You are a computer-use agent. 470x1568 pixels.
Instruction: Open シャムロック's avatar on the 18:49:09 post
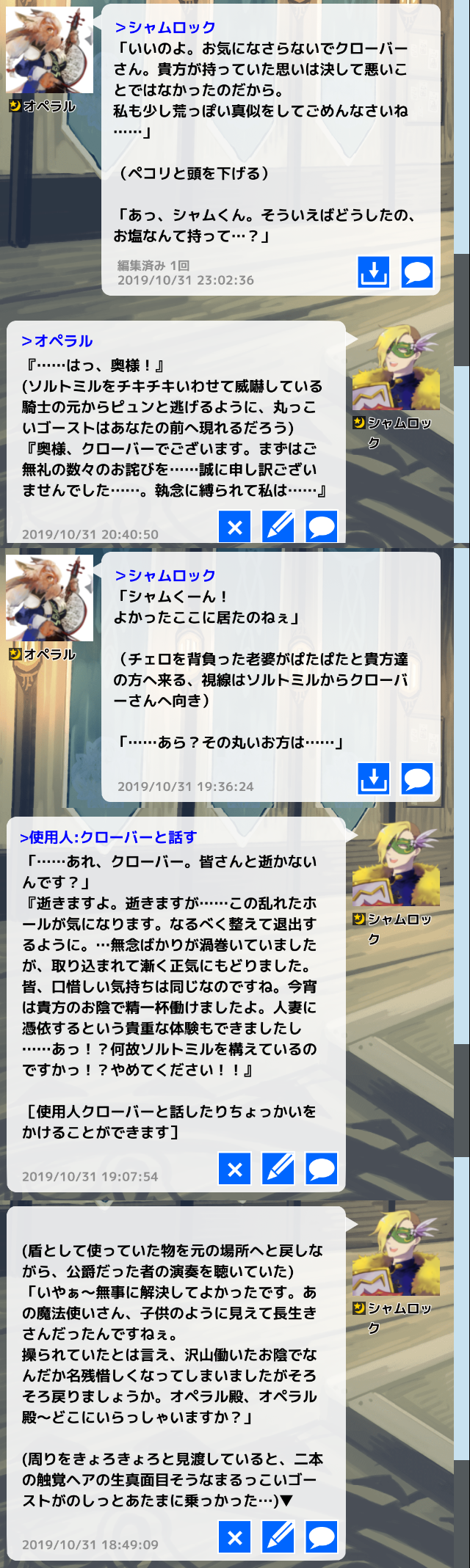(396, 1253)
